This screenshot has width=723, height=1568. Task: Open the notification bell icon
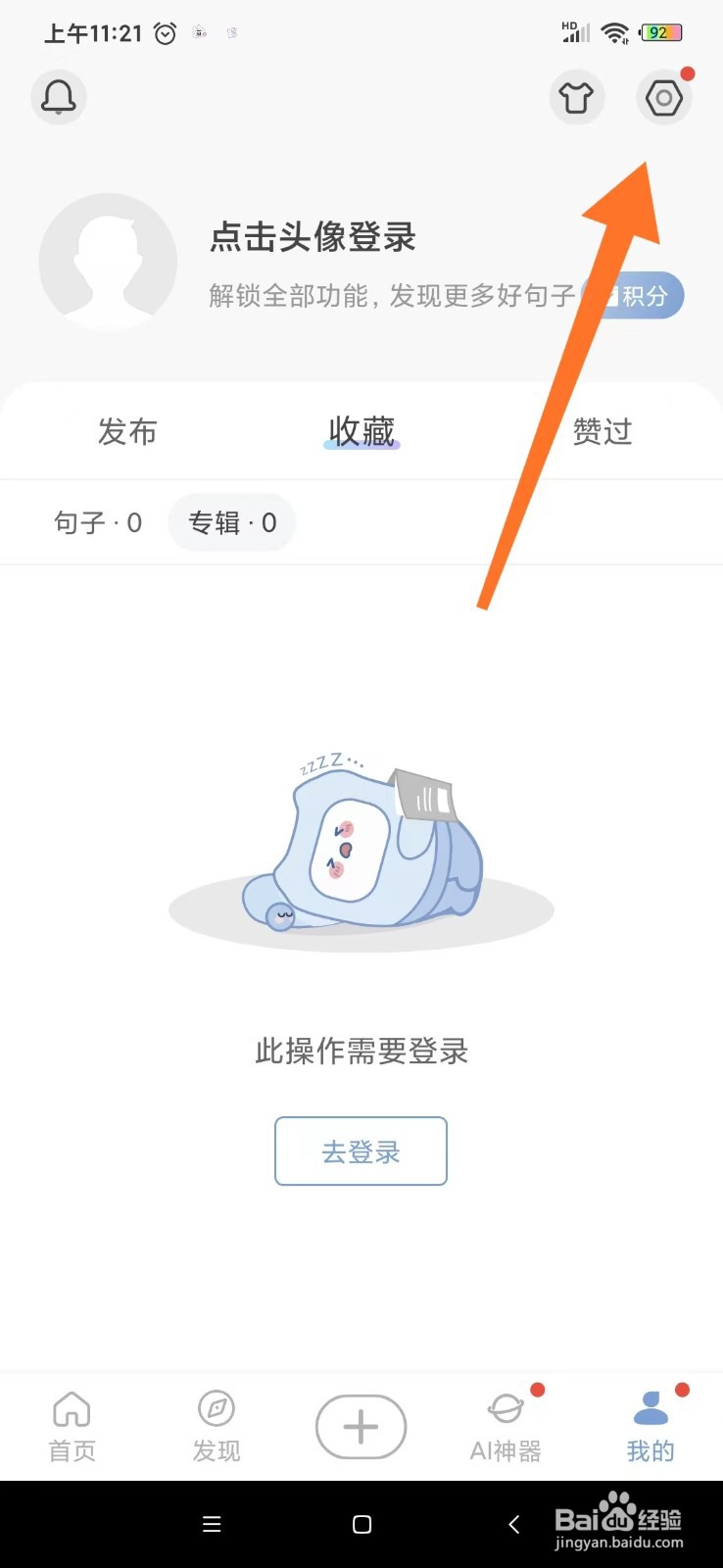[x=58, y=97]
